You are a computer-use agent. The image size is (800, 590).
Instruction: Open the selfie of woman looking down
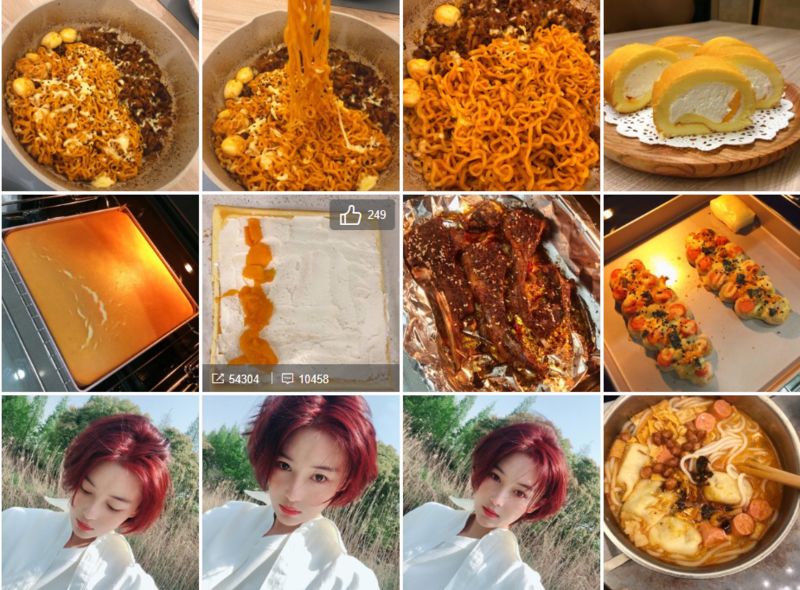(99, 492)
